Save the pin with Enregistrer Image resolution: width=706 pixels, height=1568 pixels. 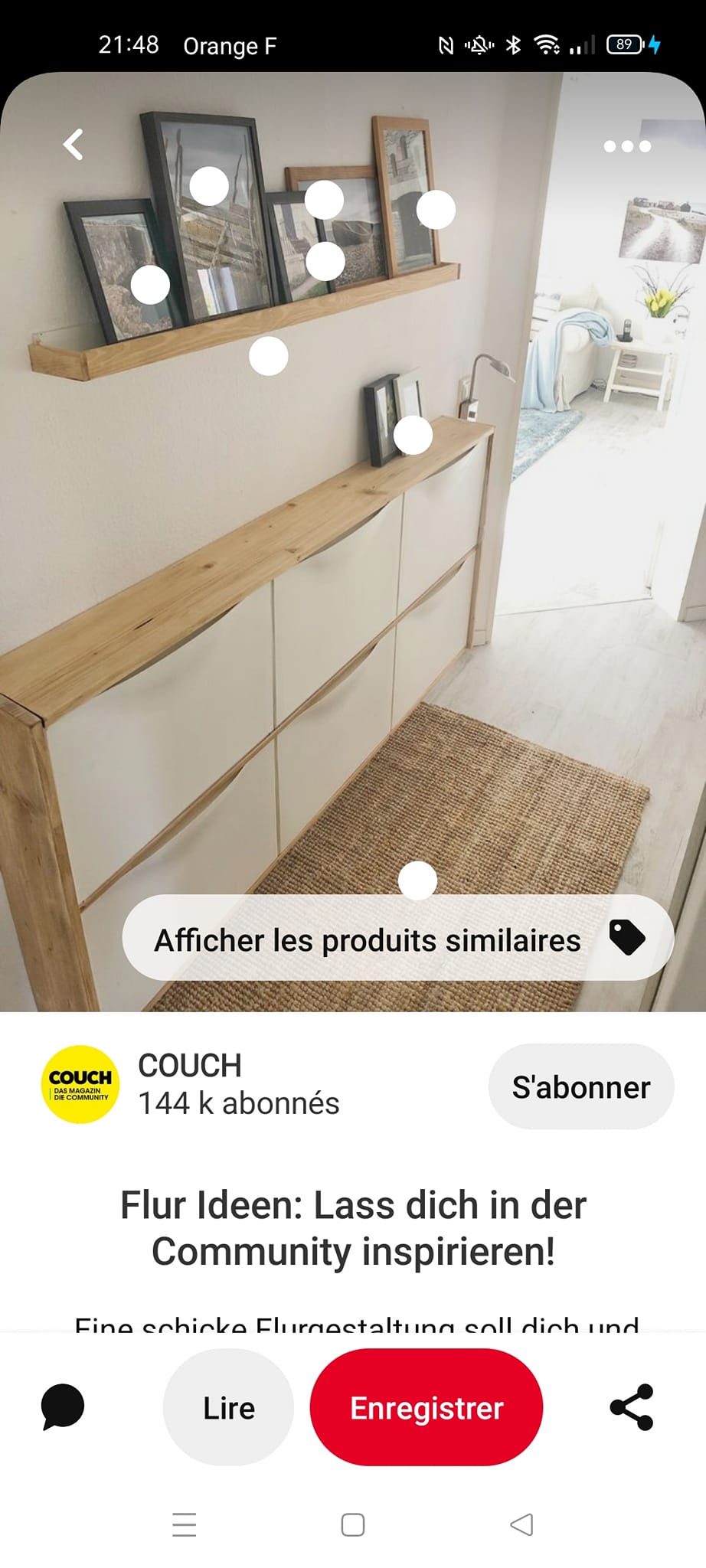(x=427, y=1408)
